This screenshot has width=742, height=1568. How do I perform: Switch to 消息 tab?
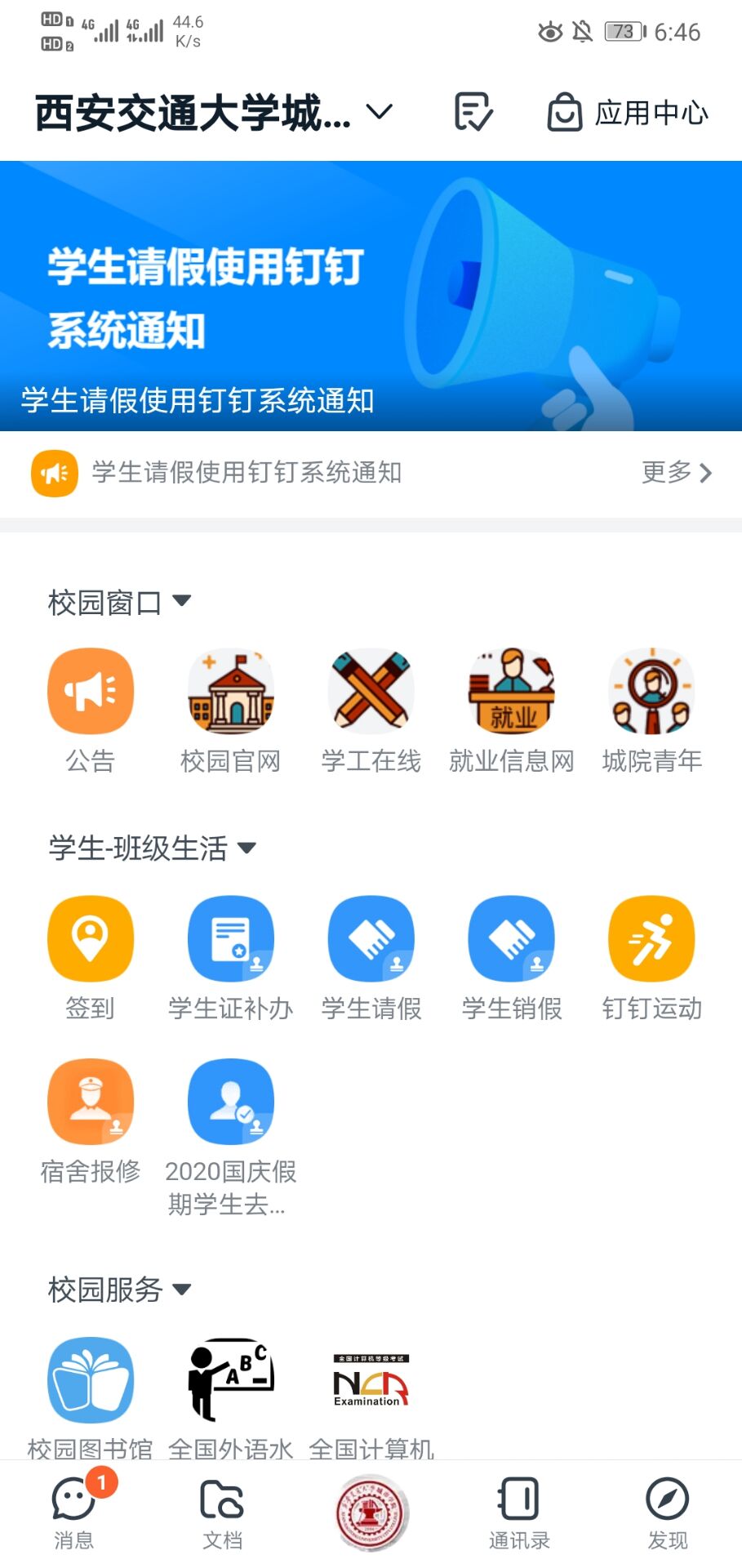click(74, 1513)
